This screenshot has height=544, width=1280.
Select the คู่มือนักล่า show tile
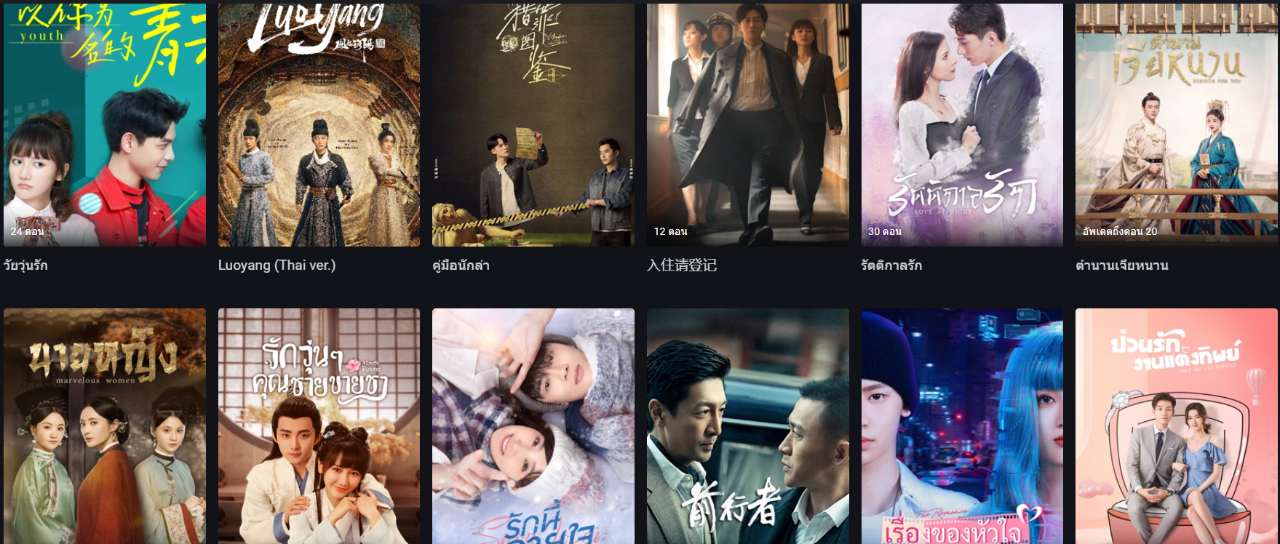(x=533, y=125)
